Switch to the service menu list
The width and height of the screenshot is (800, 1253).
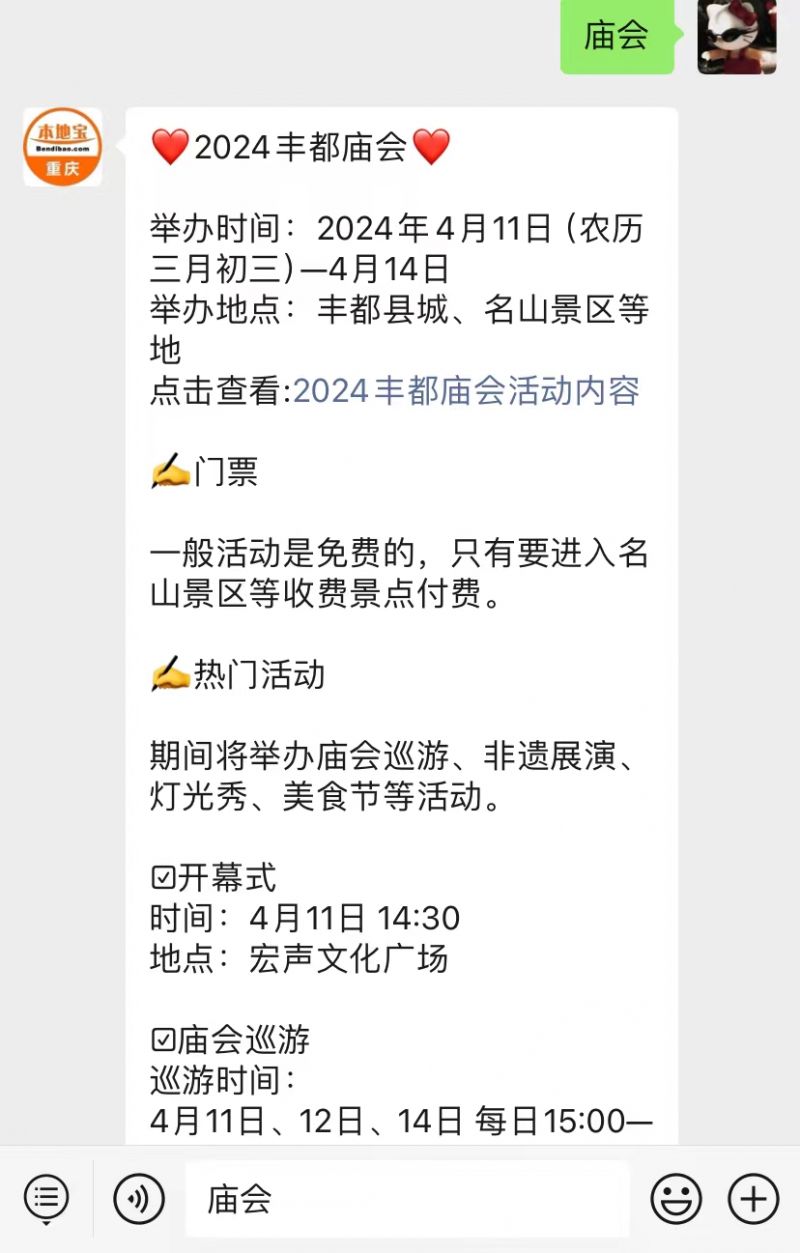coord(46,1197)
